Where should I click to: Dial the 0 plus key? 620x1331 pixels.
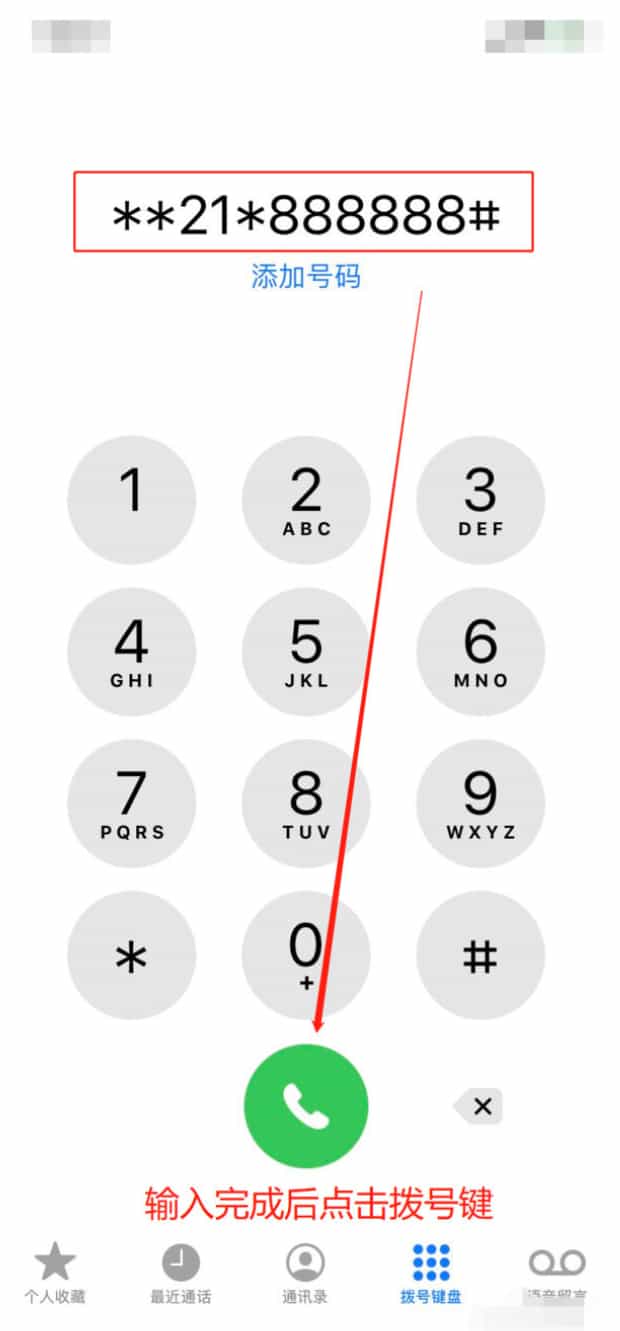click(306, 956)
